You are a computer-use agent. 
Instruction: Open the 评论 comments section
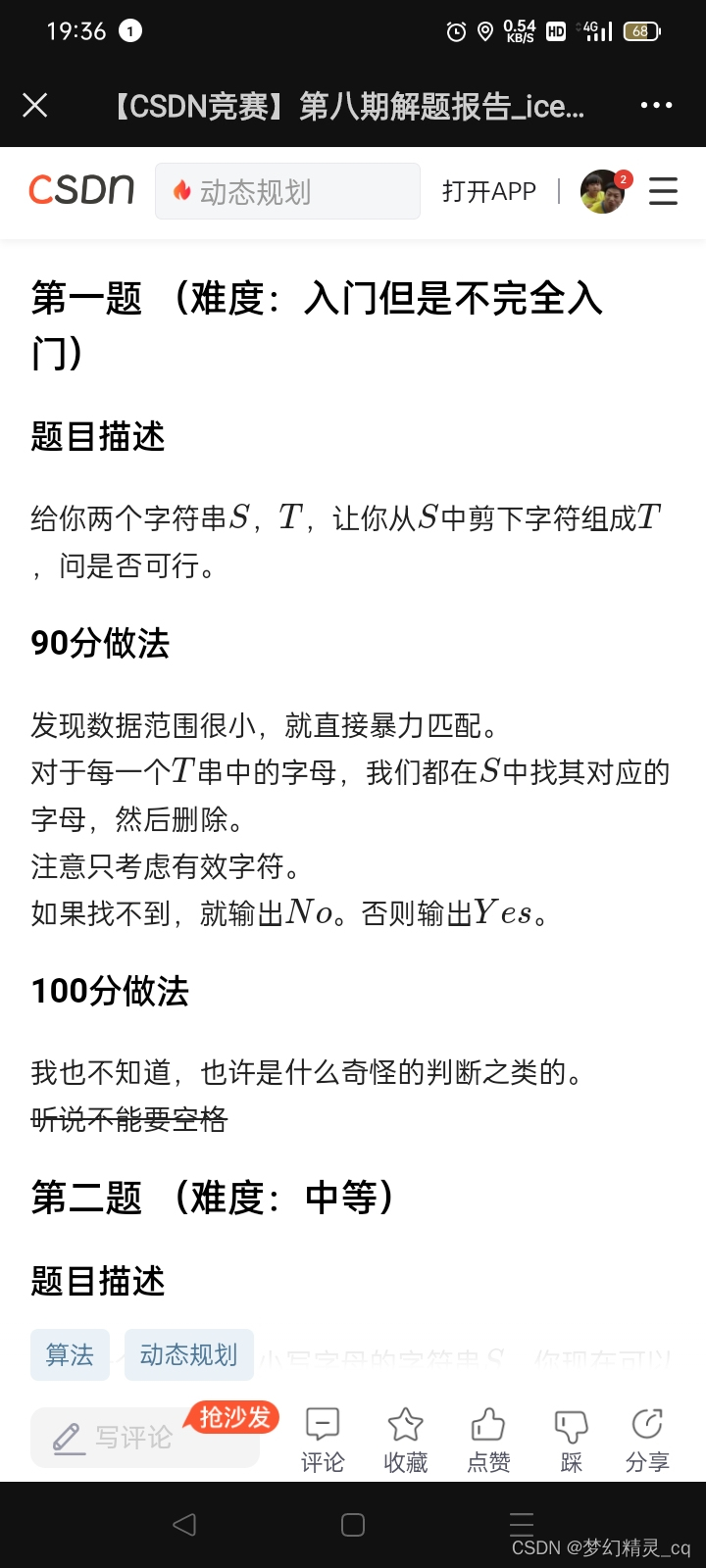323,1440
